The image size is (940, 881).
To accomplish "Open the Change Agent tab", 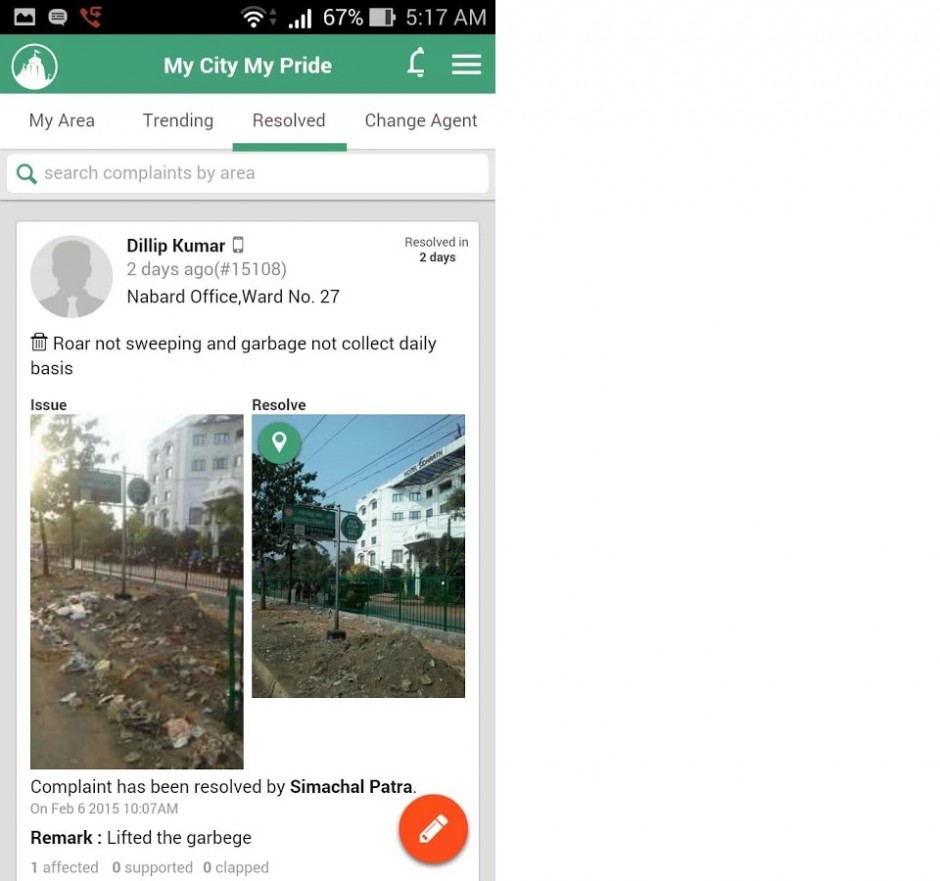I will coord(421,121).
